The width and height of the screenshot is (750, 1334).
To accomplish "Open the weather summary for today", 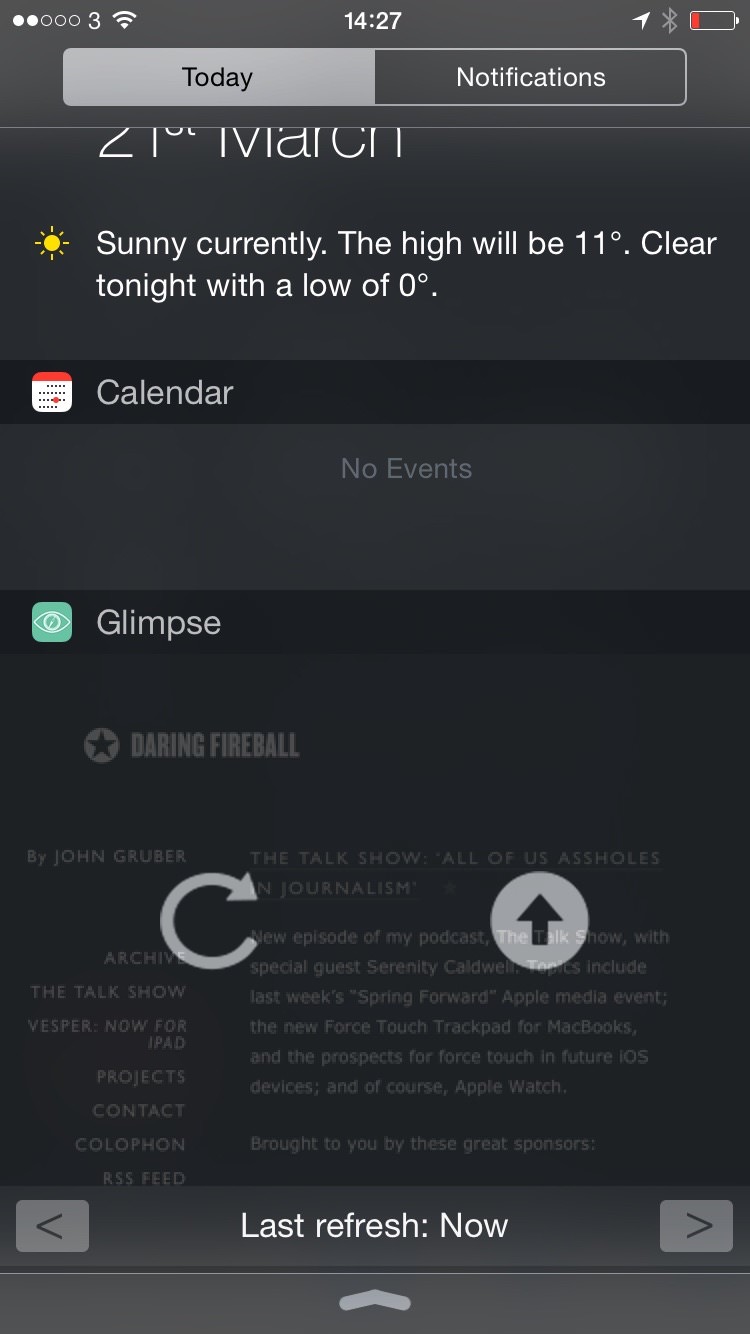I will (375, 264).
